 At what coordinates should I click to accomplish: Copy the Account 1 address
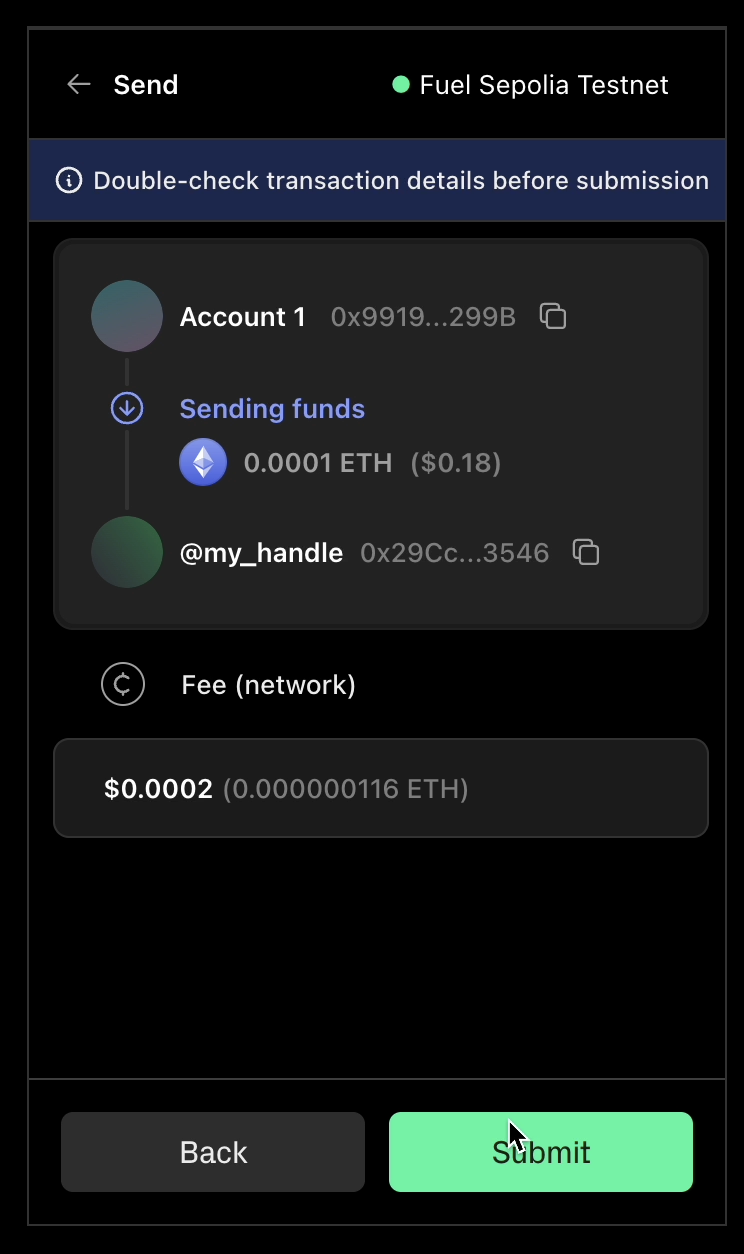[553, 317]
